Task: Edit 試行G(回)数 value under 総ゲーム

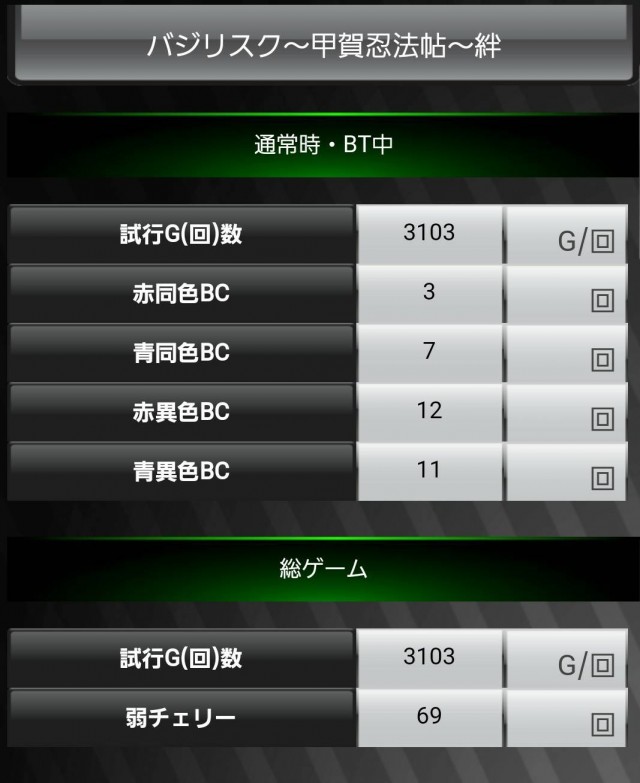Action: pyautogui.click(x=429, y=658)
